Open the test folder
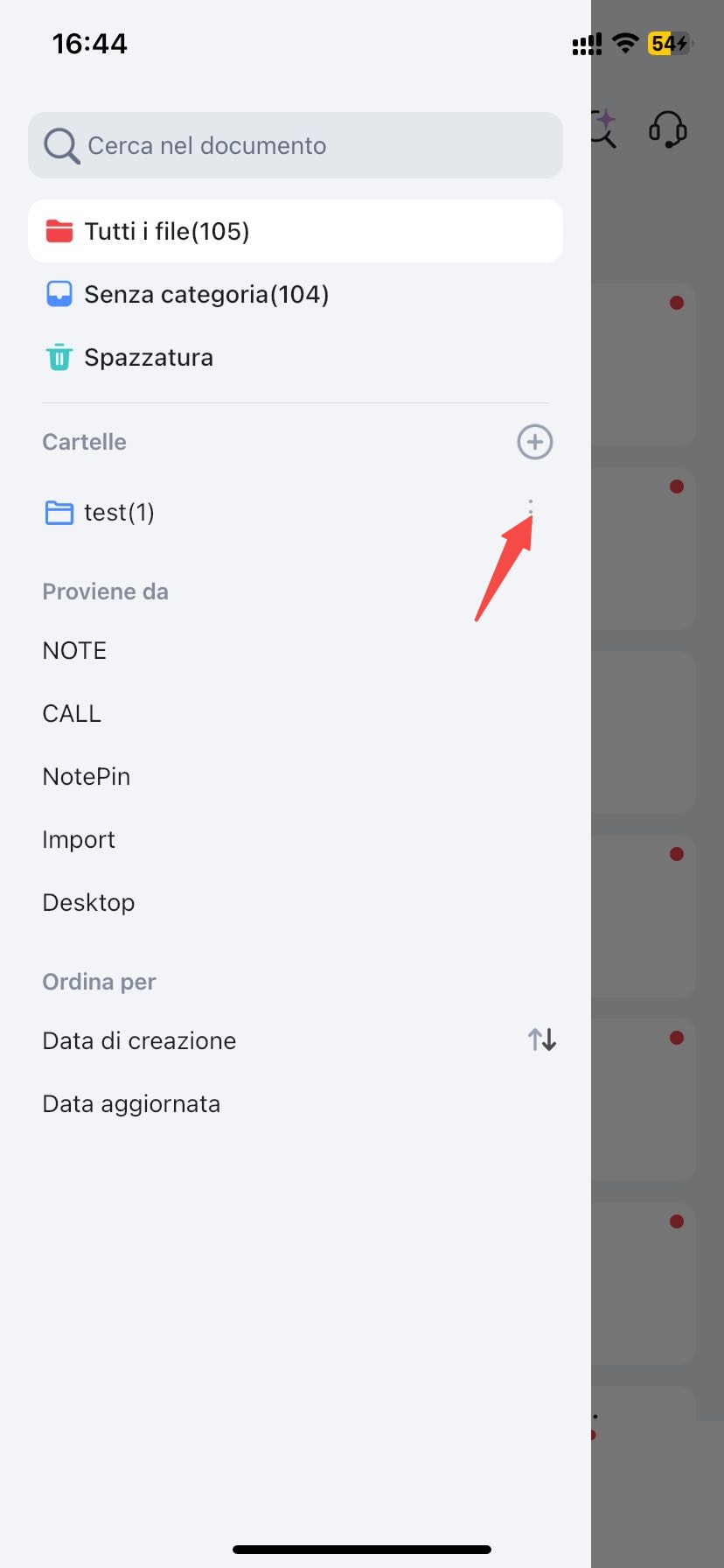 (118, 512)
